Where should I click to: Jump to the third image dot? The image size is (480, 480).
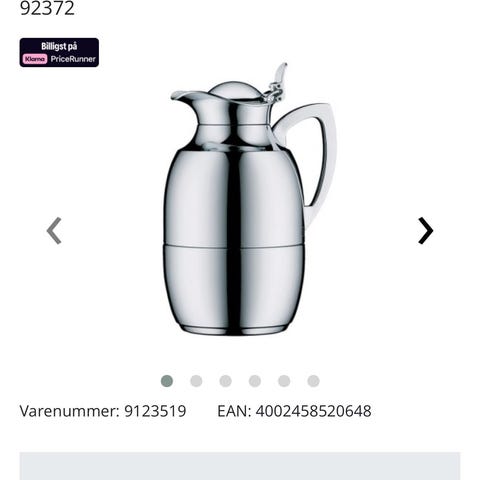(225, 381)
